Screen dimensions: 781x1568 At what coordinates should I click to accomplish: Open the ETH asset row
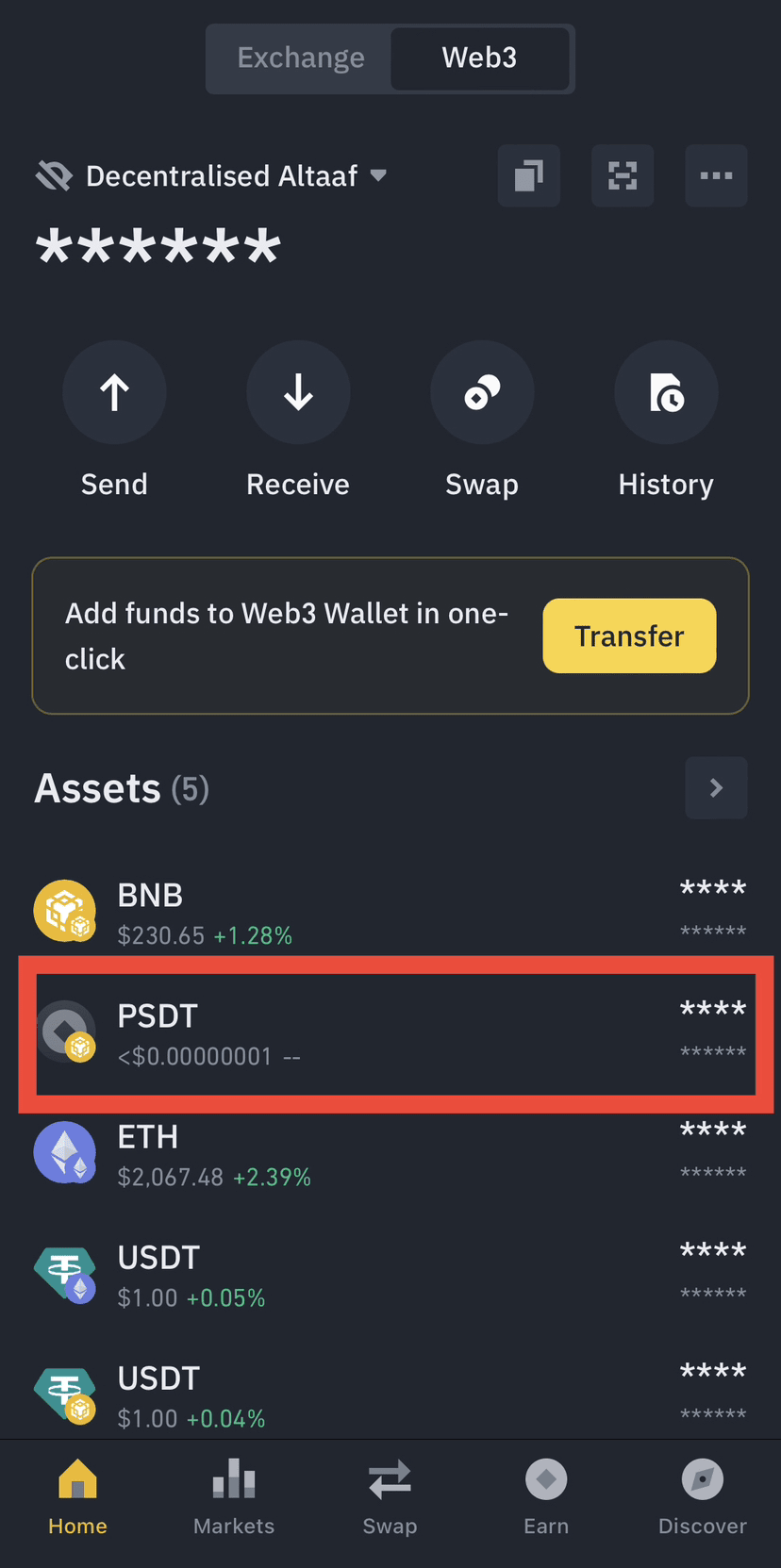(x=390, y=1154)
